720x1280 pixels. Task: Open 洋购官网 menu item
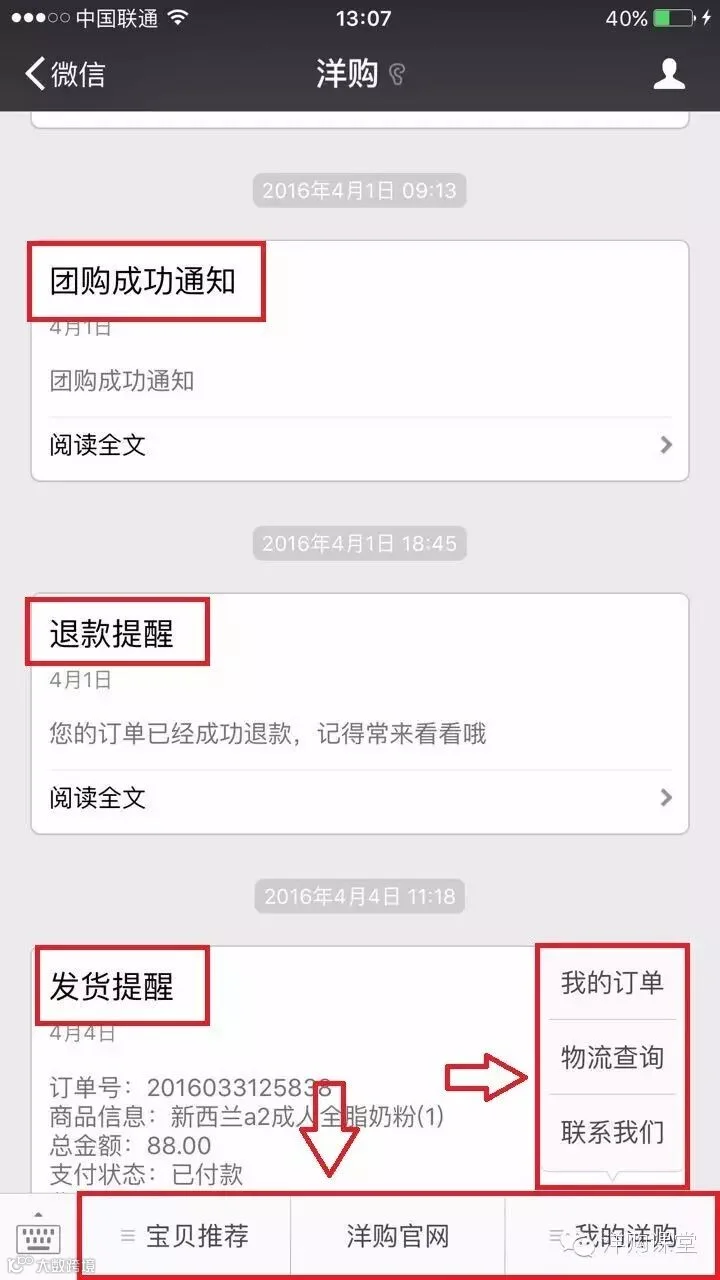[x=398, y=1236]
